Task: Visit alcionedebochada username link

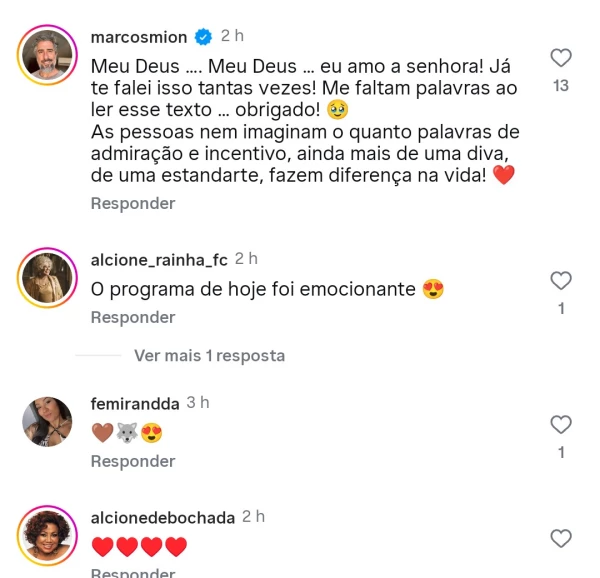Action: click(x=163, y=518)
